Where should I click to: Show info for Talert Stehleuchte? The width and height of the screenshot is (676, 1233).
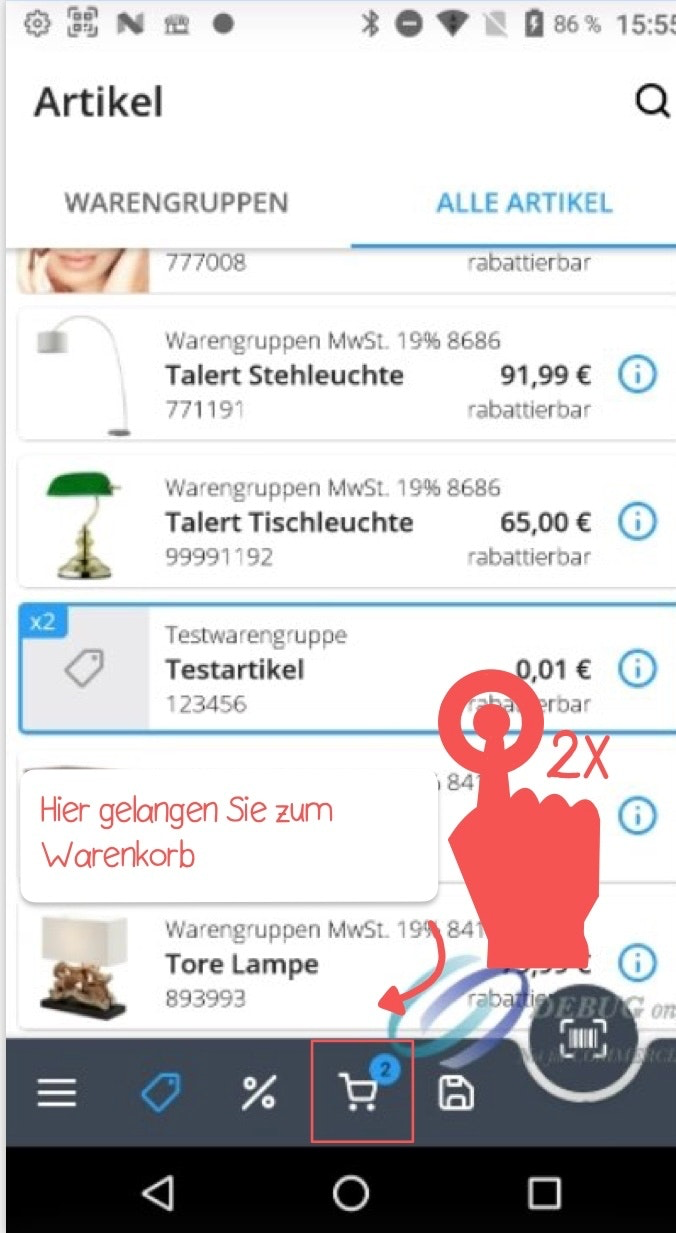pyautogui.click(x=637, y=375)
